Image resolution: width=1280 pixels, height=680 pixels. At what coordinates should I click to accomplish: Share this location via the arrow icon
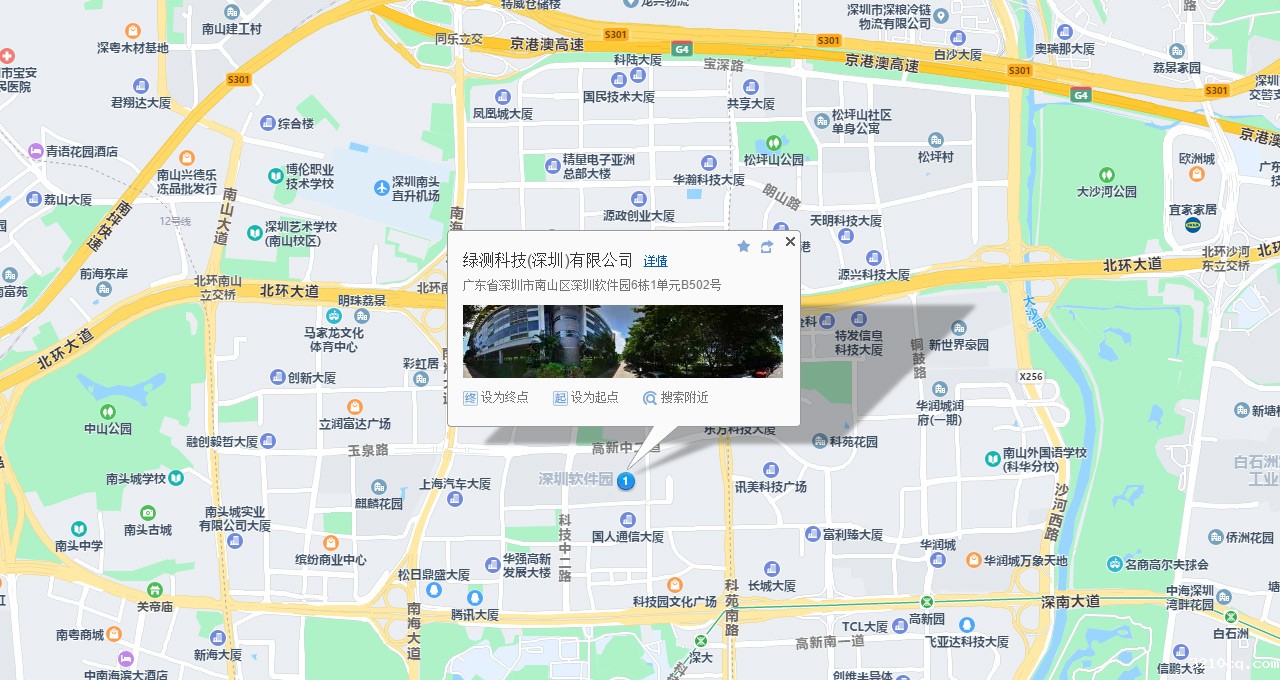pyautogui.click(x=767, y=247)
